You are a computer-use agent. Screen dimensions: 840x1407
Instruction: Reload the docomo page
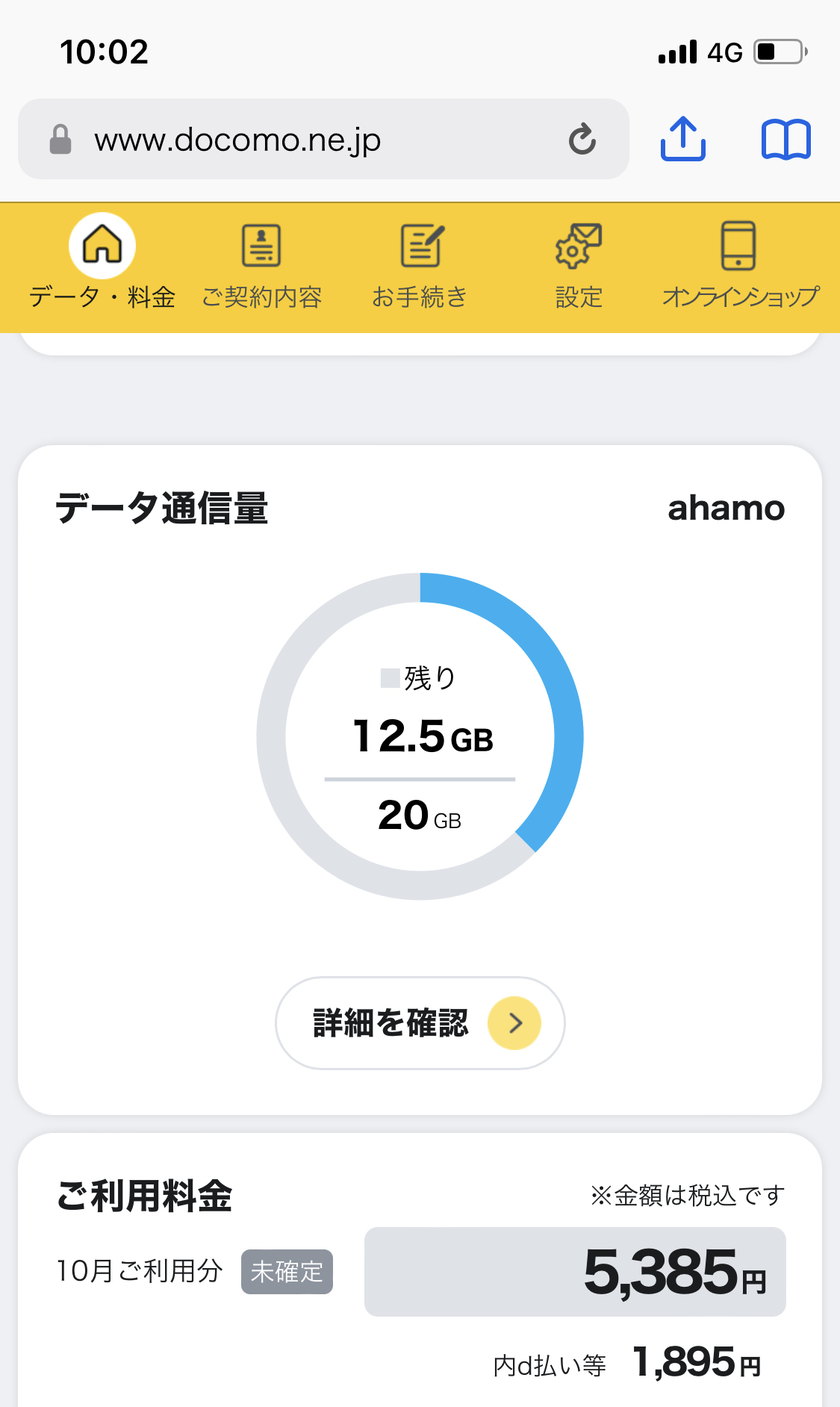click(582, 139)
